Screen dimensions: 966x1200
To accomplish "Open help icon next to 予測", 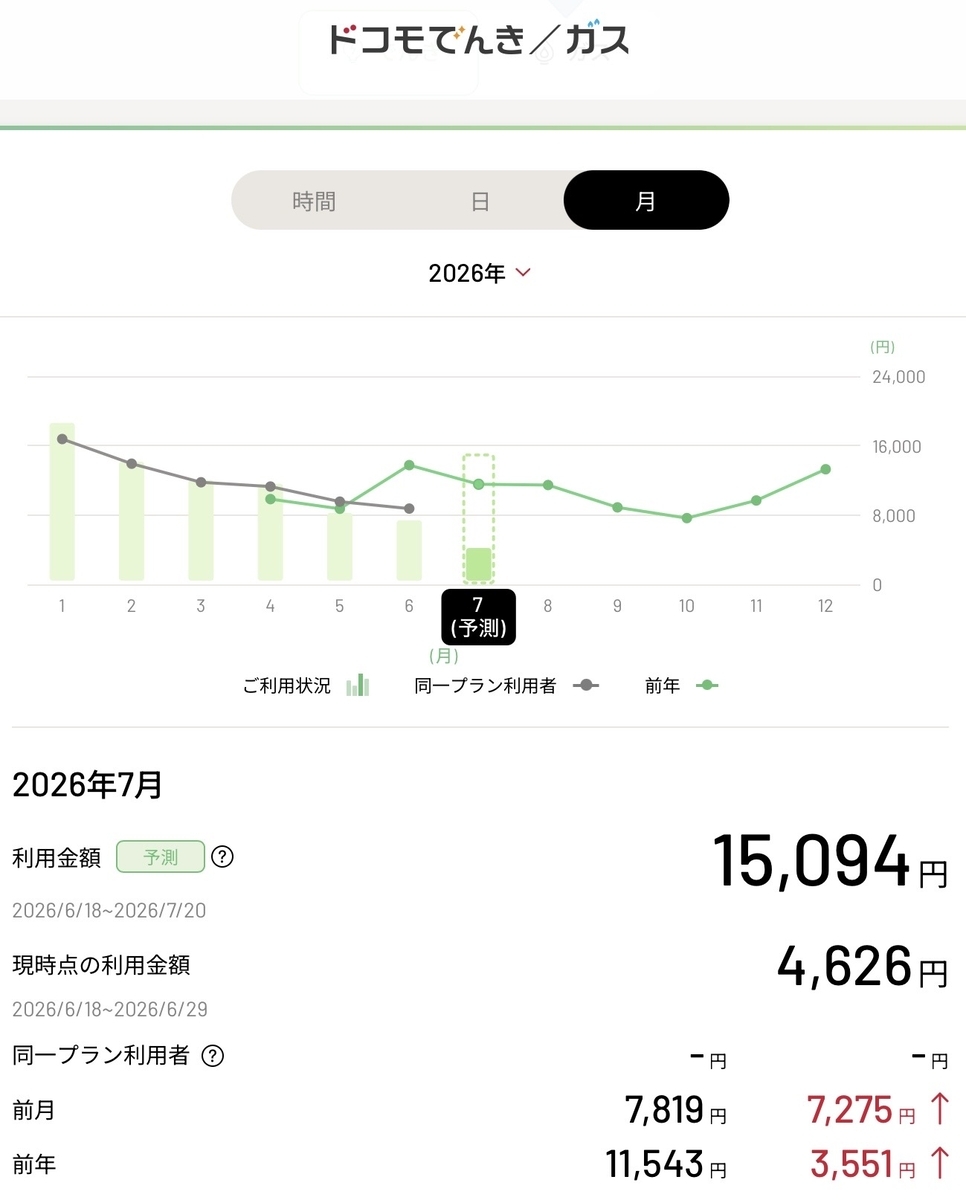I will (223, 857).
